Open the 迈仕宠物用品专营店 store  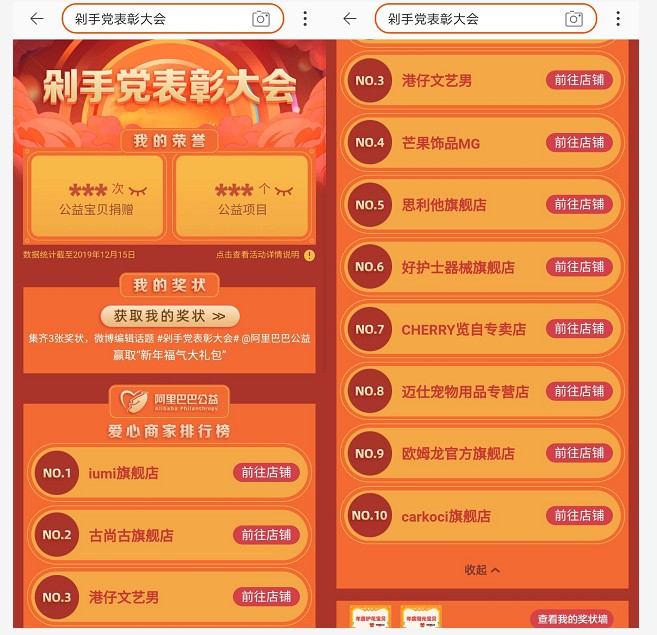coord(579,391)
